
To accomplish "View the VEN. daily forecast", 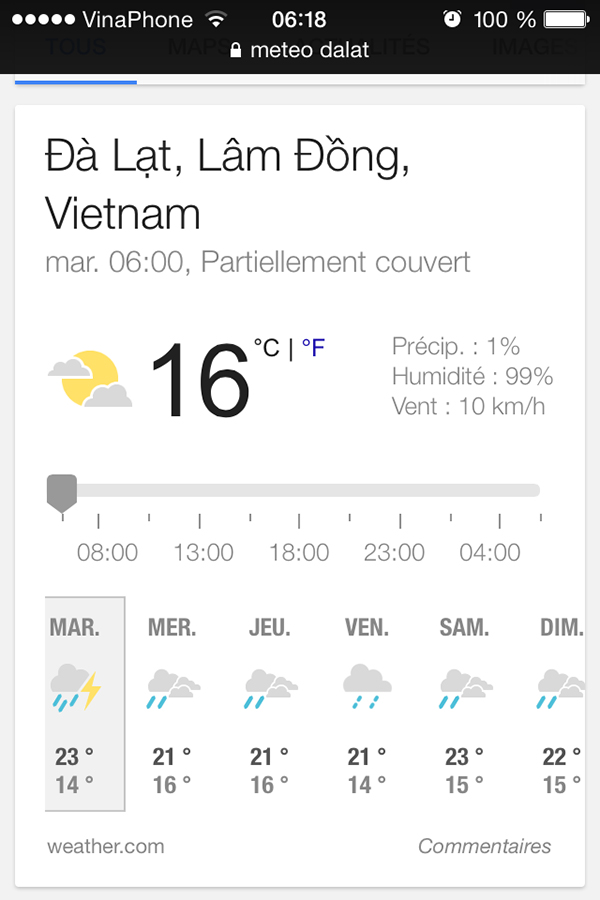I will (367, 704).
